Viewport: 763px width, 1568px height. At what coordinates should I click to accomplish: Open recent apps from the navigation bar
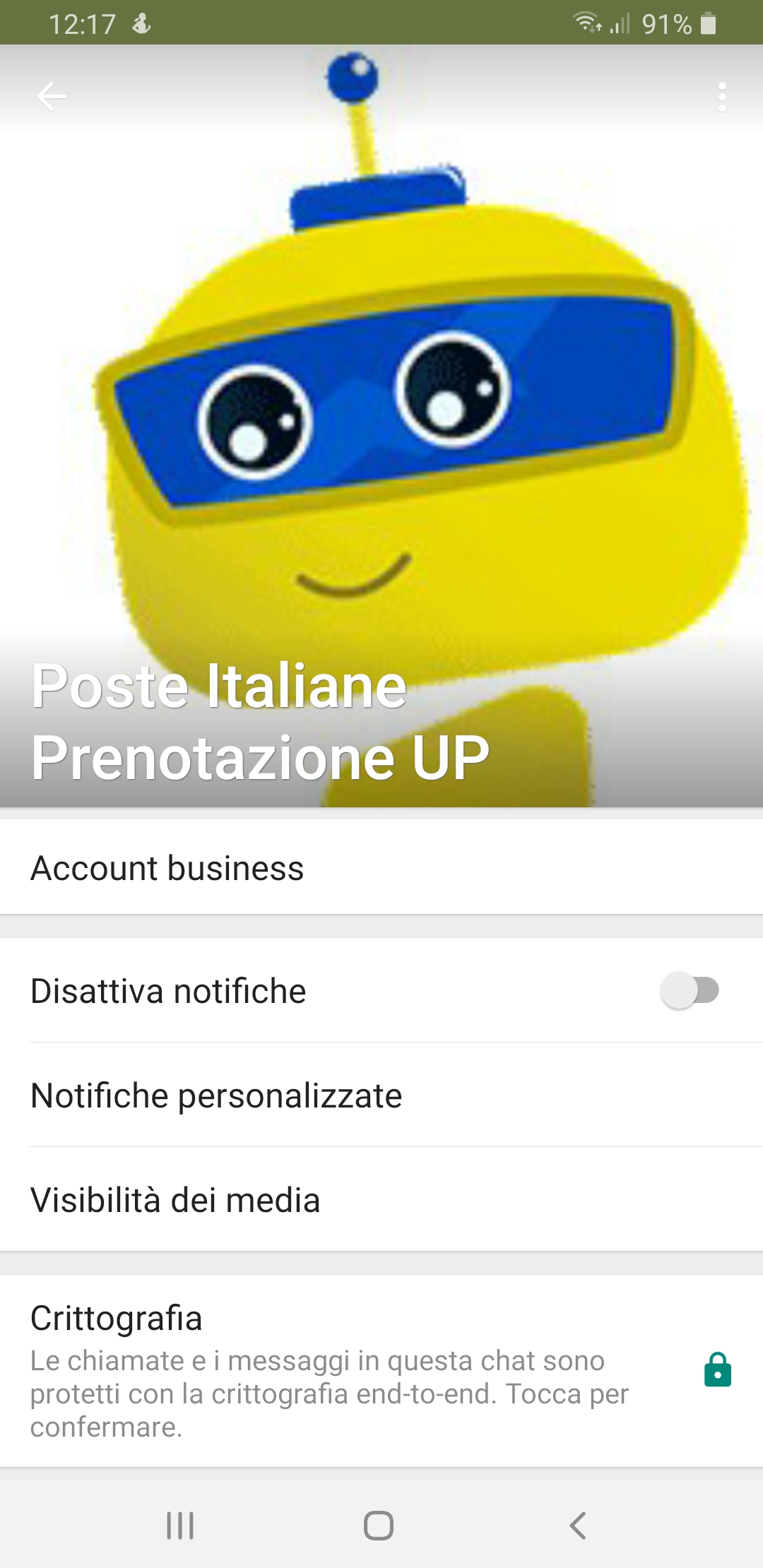tap(180, 1525)
